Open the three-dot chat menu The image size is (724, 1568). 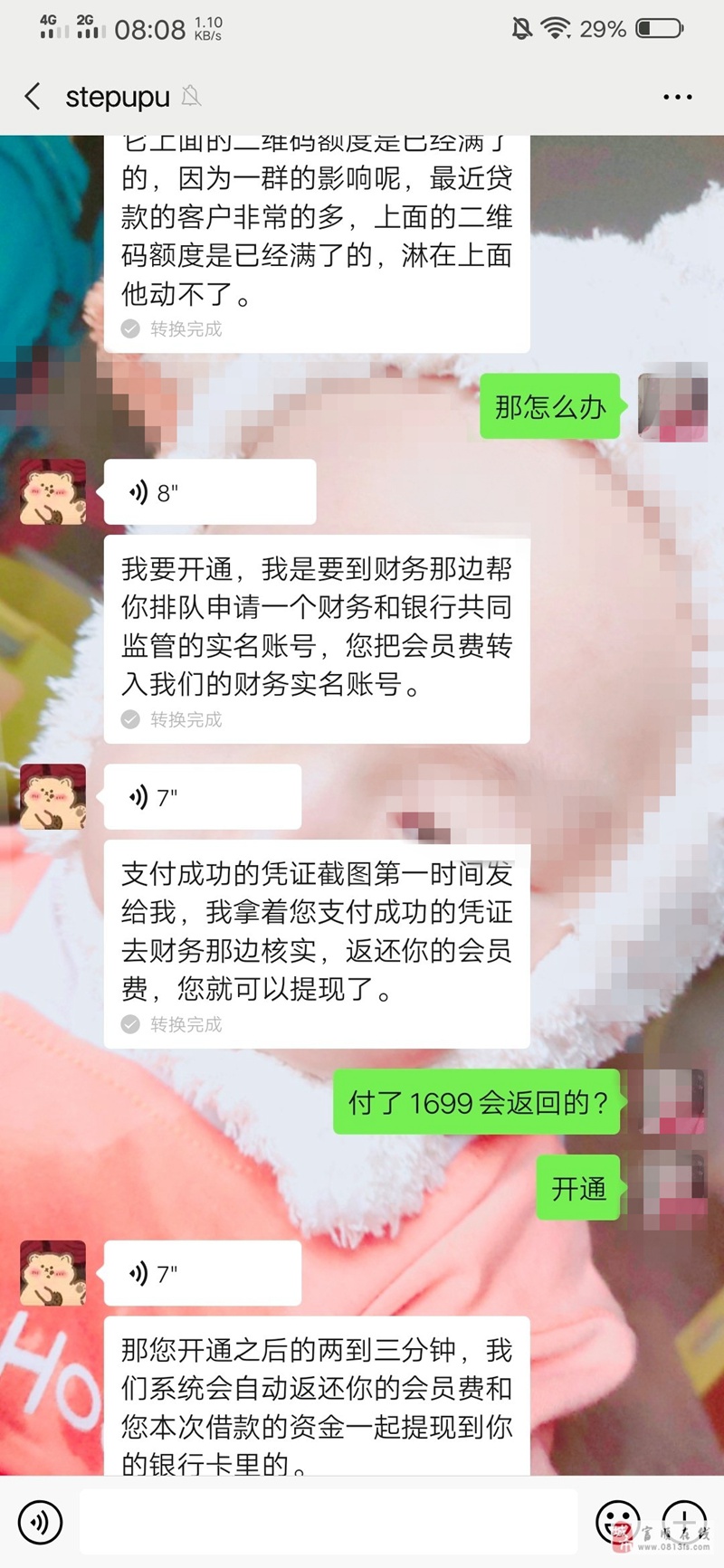677,97
